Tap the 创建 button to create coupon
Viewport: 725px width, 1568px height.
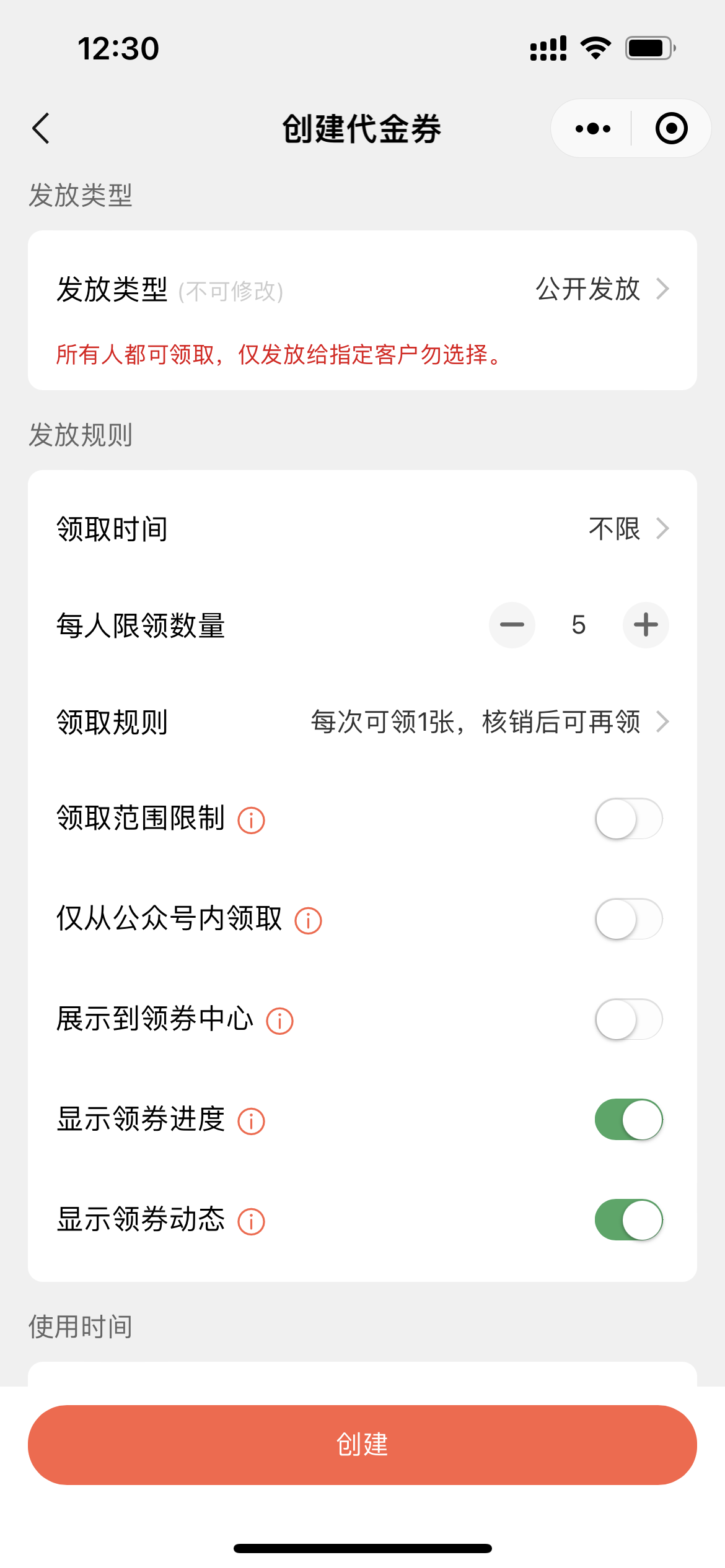tap(362, 1445)
